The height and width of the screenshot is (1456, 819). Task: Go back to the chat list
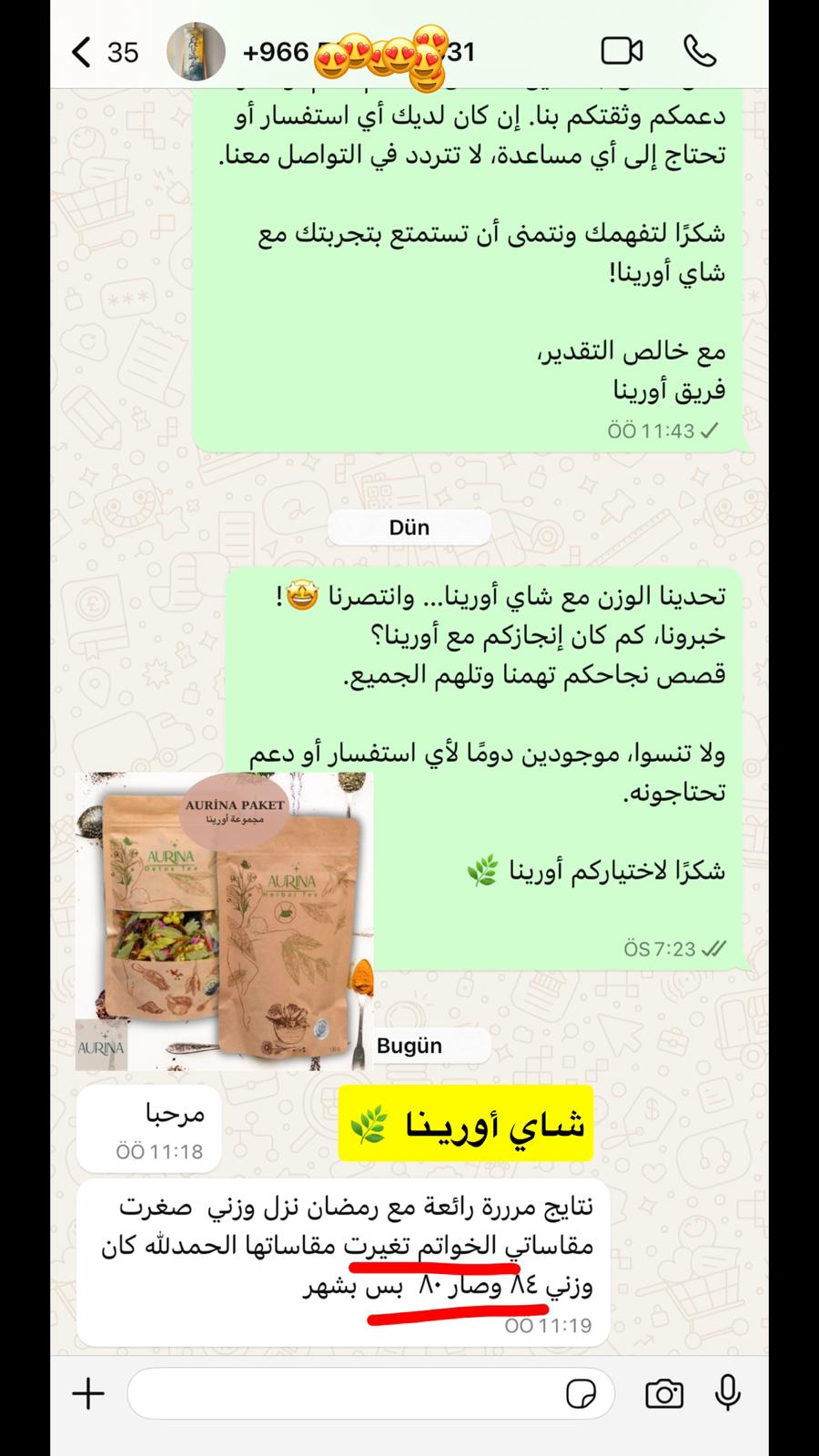click(x=84, y=52)
